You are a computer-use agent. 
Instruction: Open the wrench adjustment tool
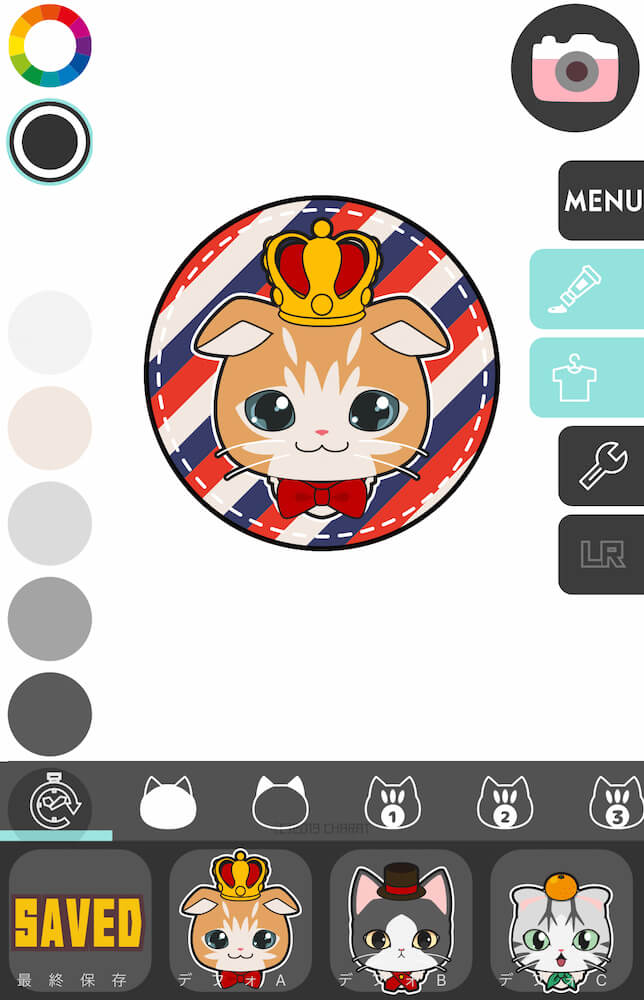click(x=601, y=466)
